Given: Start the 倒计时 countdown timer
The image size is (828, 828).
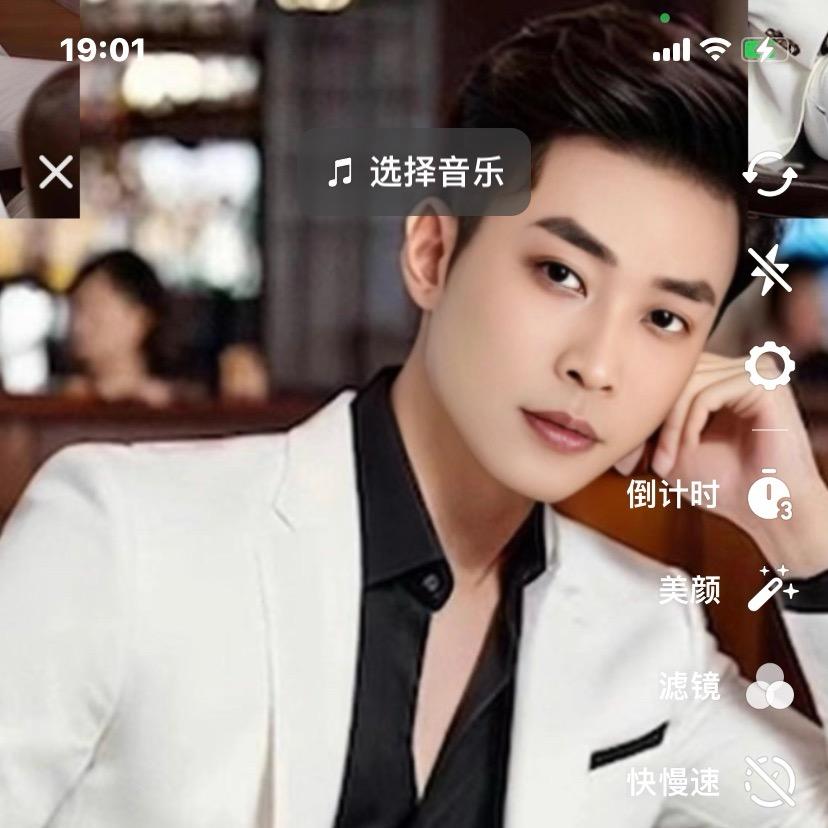Looking at the screenshot, I should click(770, 494).
